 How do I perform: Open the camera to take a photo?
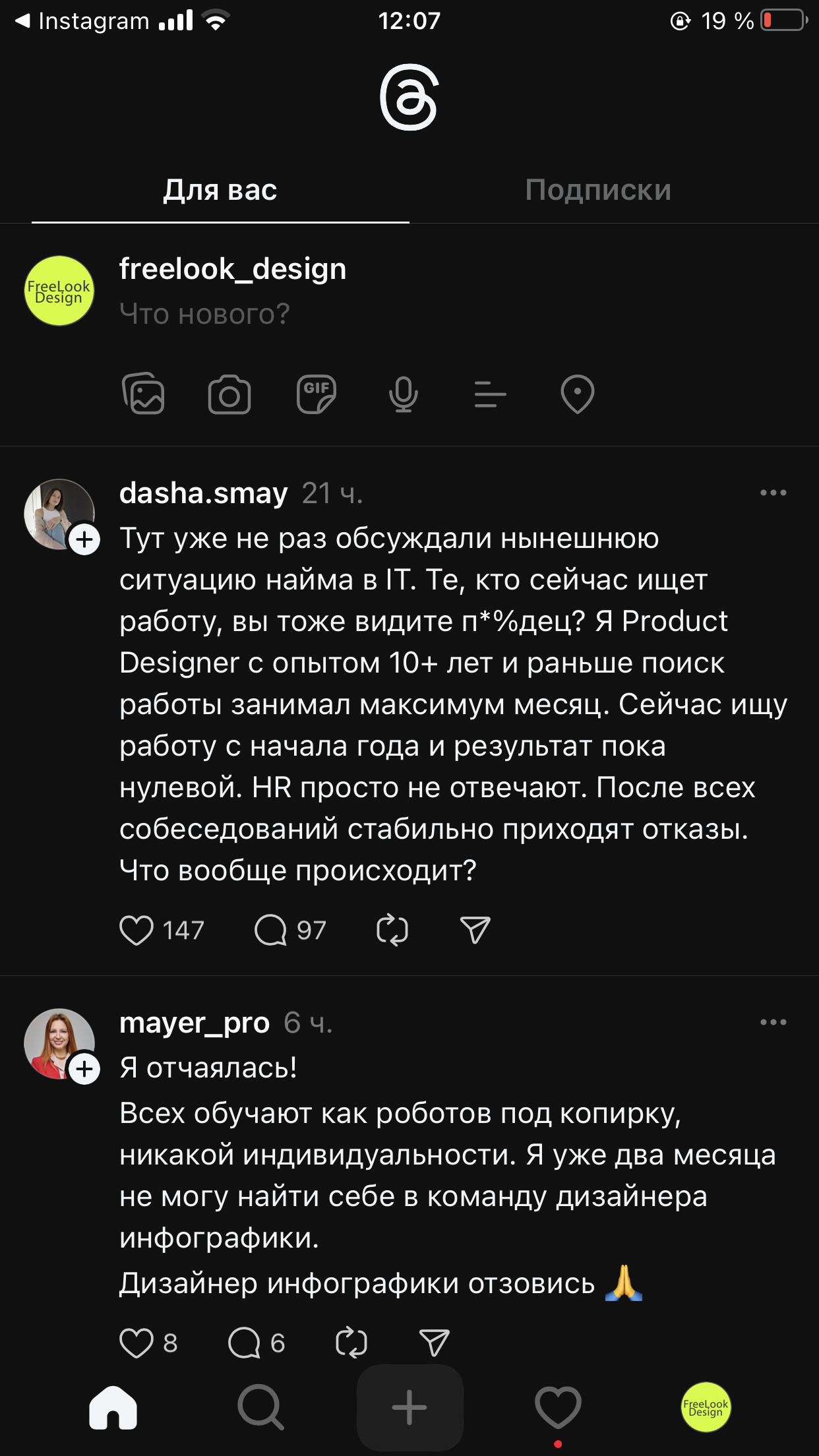[229, 394]
